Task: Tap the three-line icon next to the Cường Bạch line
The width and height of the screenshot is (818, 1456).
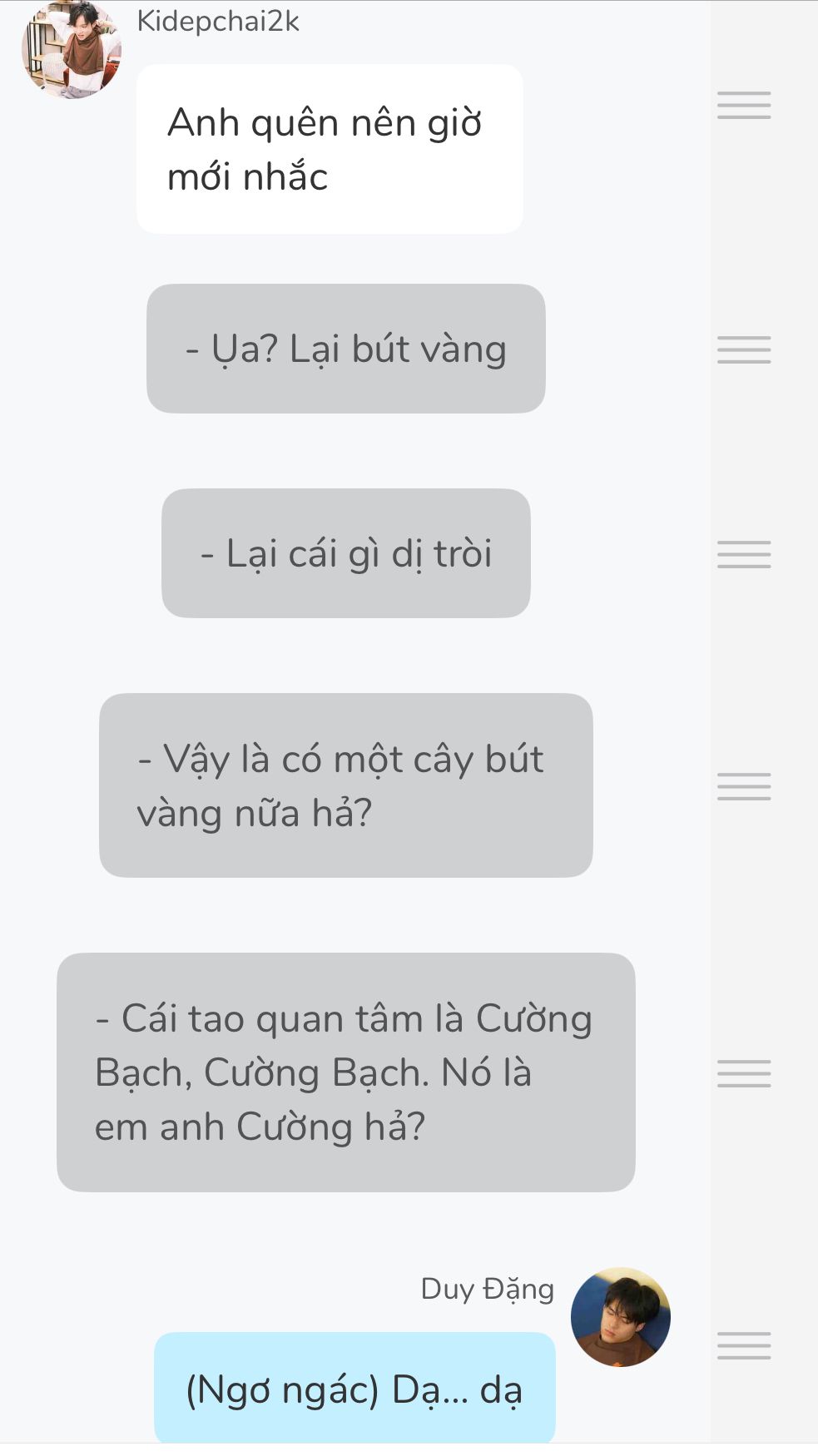Action: tap(744, 1073)
